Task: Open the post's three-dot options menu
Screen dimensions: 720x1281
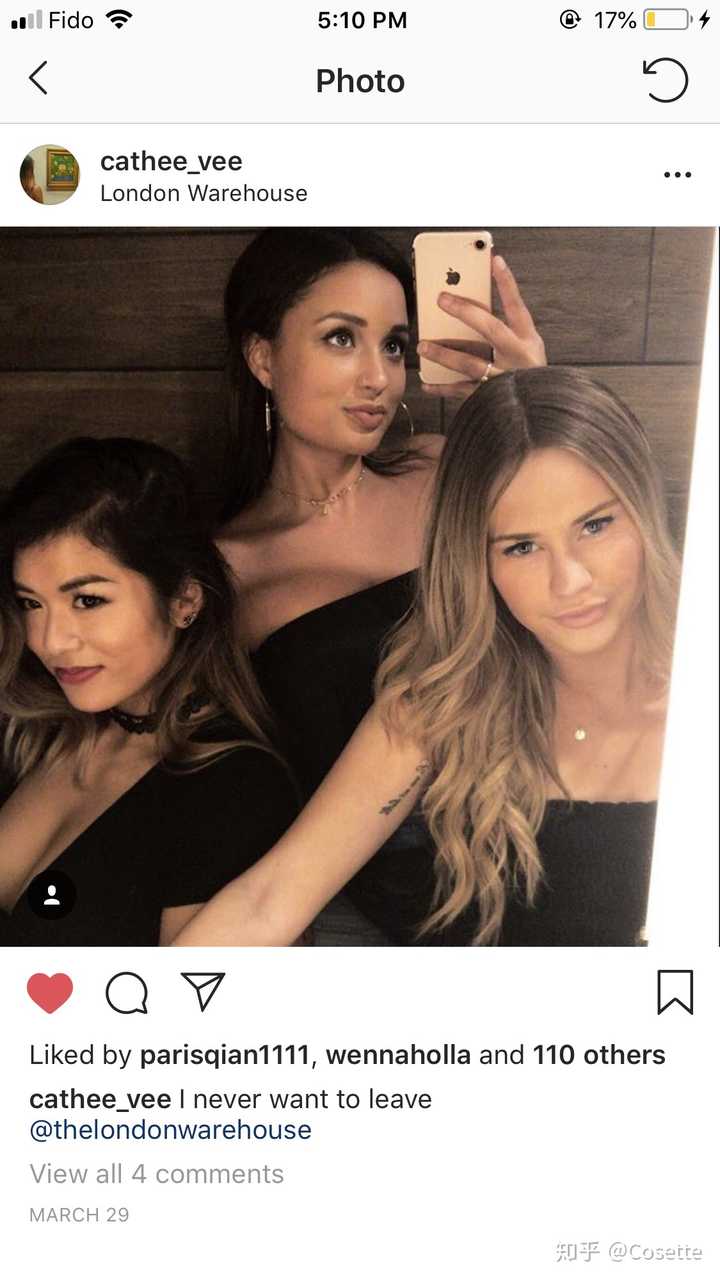Action: click(x=677, y=175)
